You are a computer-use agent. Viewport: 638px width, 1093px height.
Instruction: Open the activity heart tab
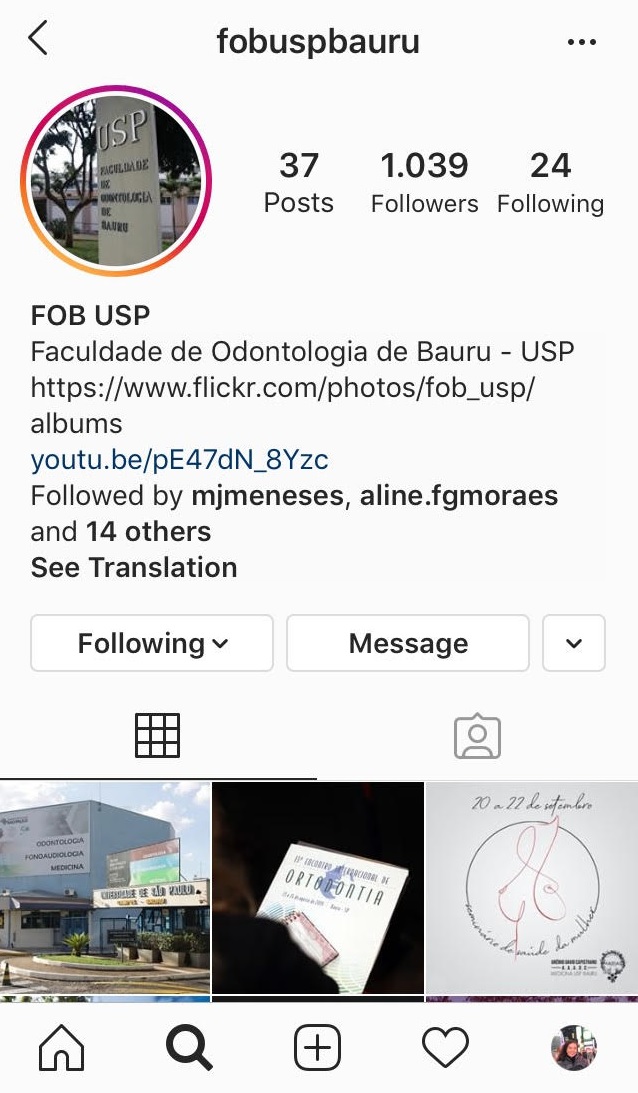click(x=446, y=1048)
